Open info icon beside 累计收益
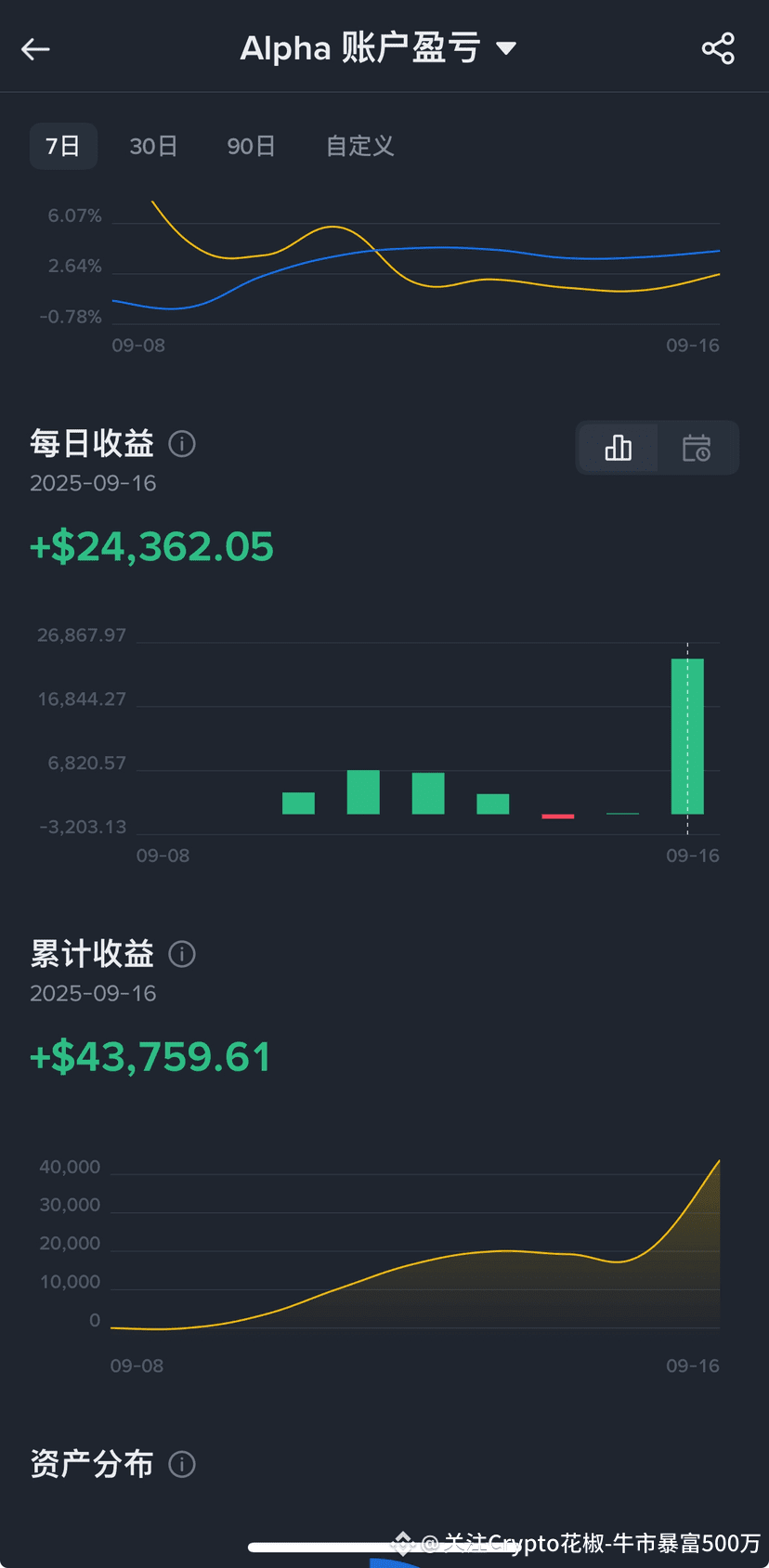Viewport: 769px width, 1568px height. click(182, 954)
